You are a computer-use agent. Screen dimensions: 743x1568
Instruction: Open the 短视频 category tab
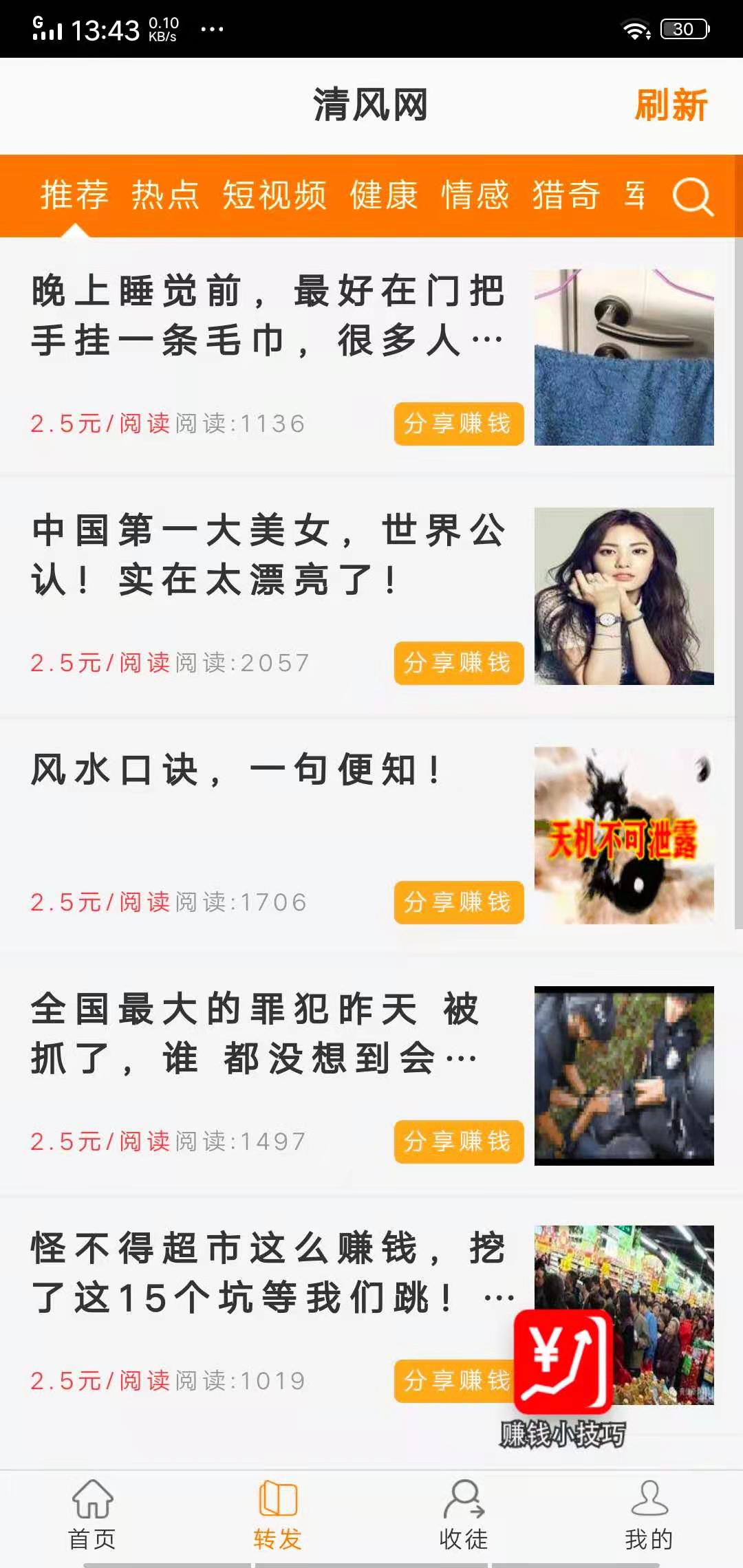275,197
